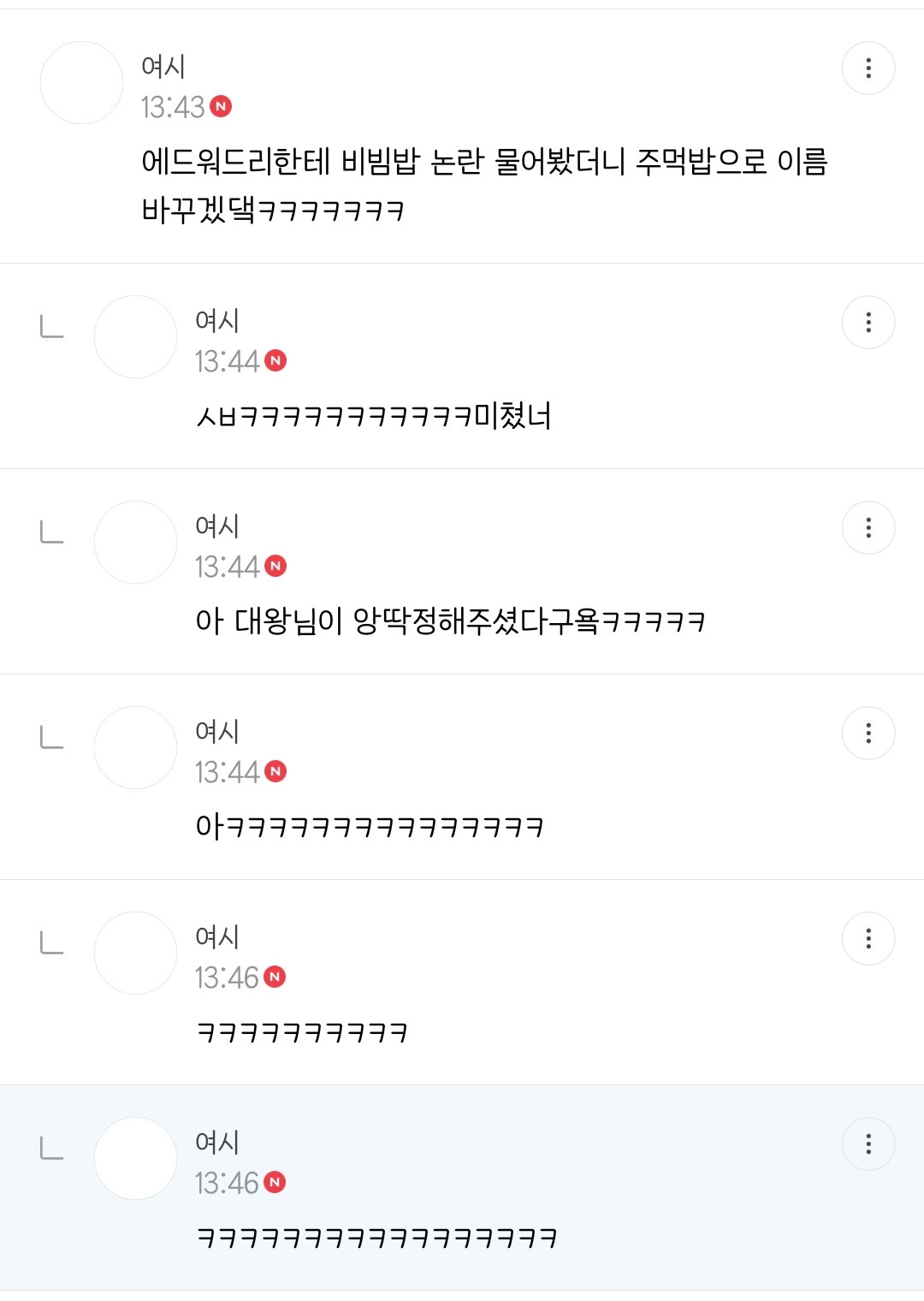This screenshot has width=924, height=1301.
Task: View the profile picture of the 13:43 commenter
Action: point(82,83)
